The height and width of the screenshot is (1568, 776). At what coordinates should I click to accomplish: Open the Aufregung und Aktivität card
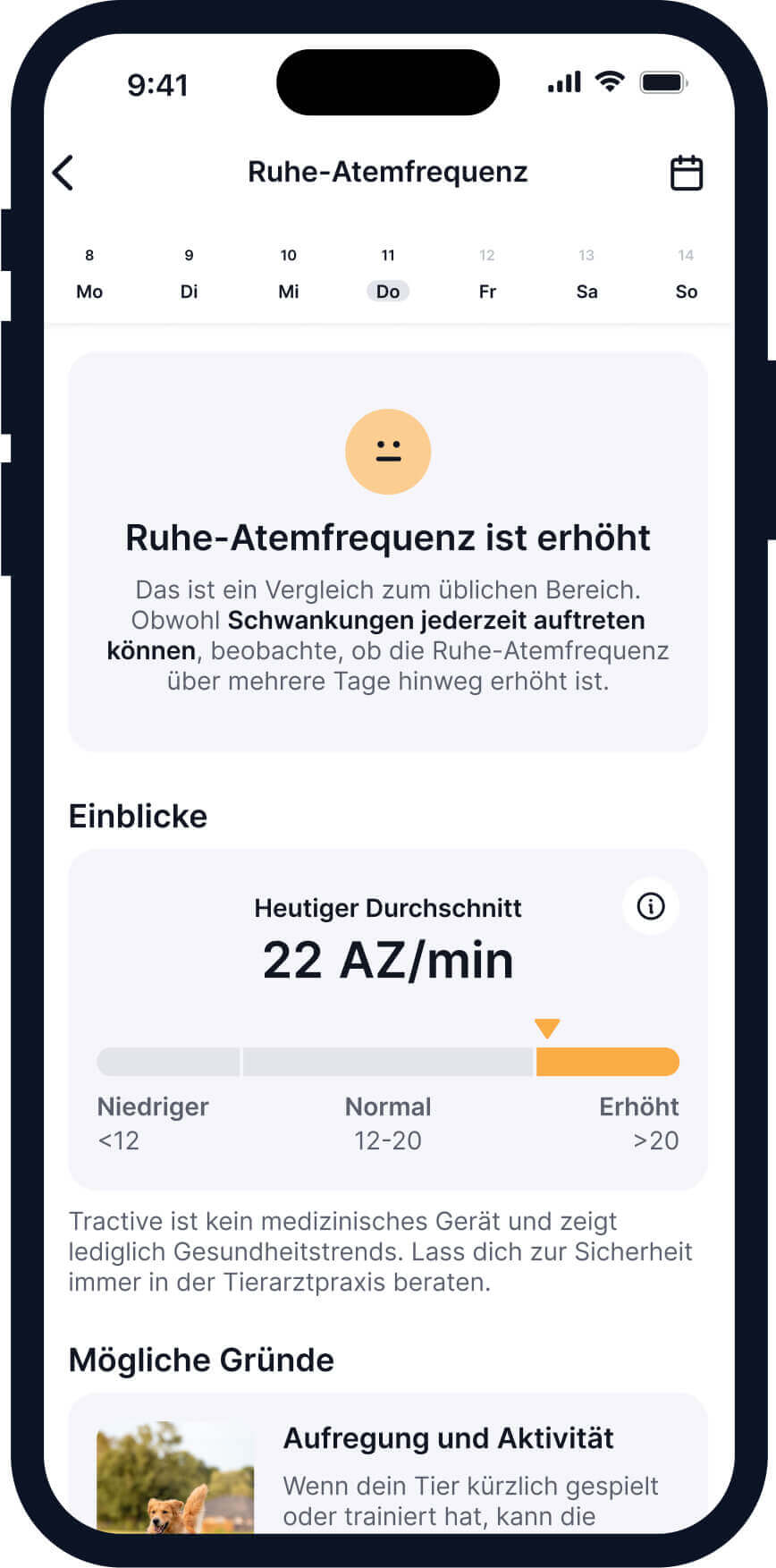[447, 1437]
